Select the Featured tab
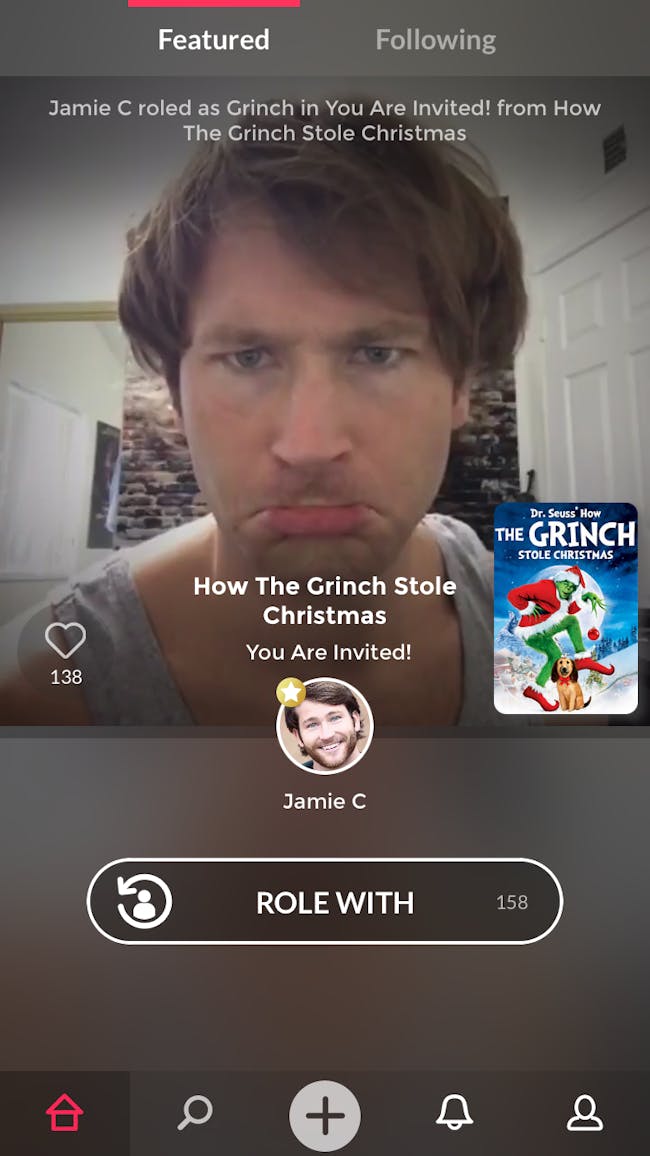 point(213,40)
